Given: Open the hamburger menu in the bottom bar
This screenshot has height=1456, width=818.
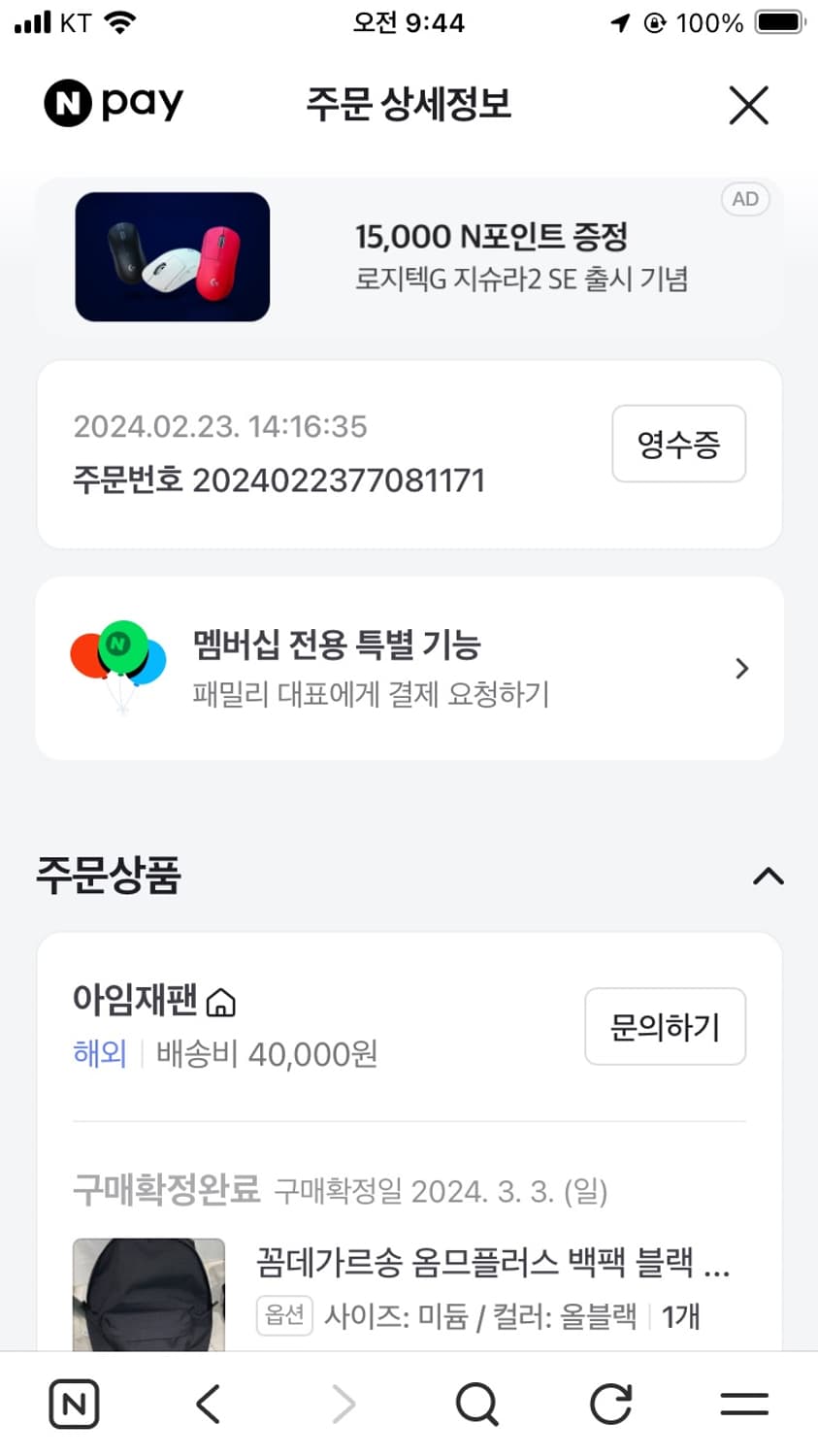Looking at the screenshot, I should pos(743,1404).
